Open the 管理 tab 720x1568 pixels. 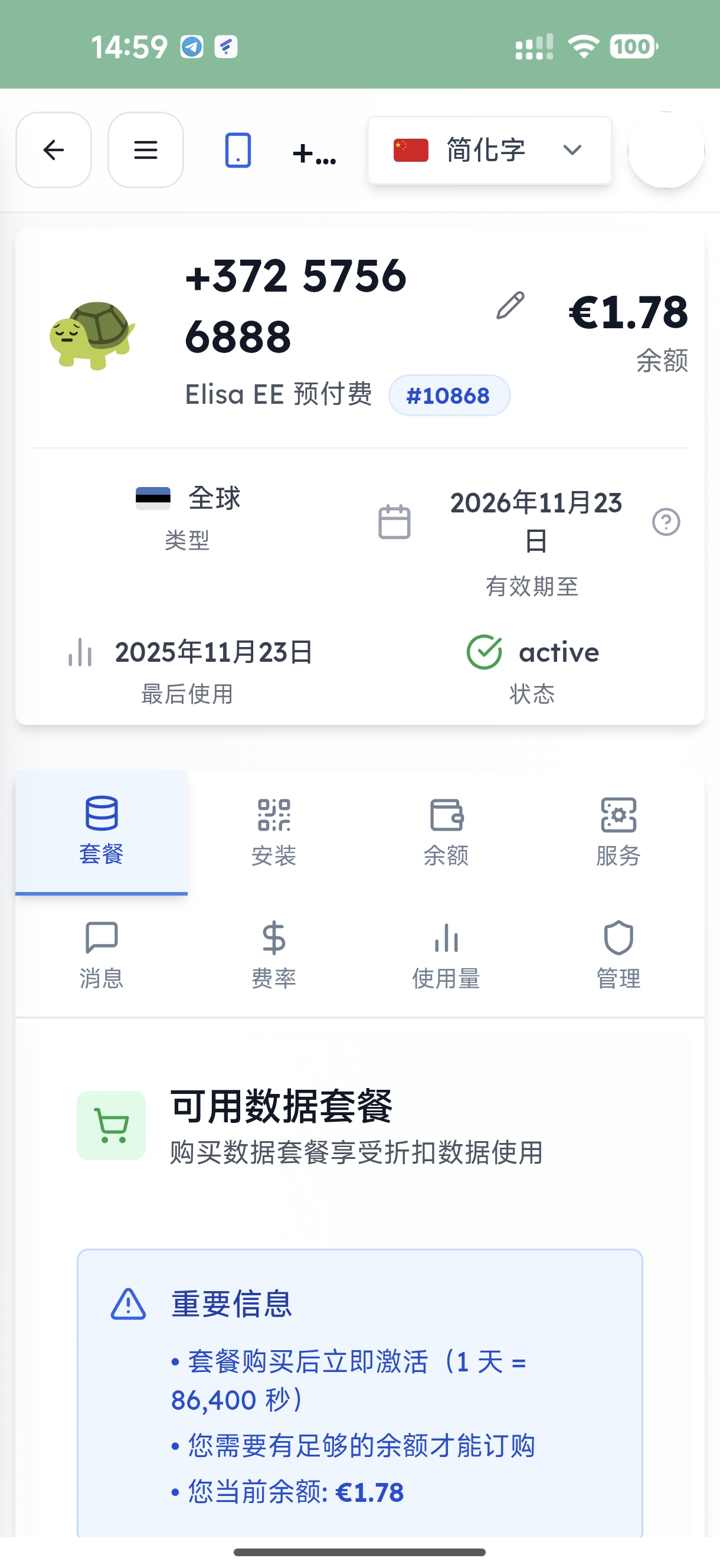(618, 955)
